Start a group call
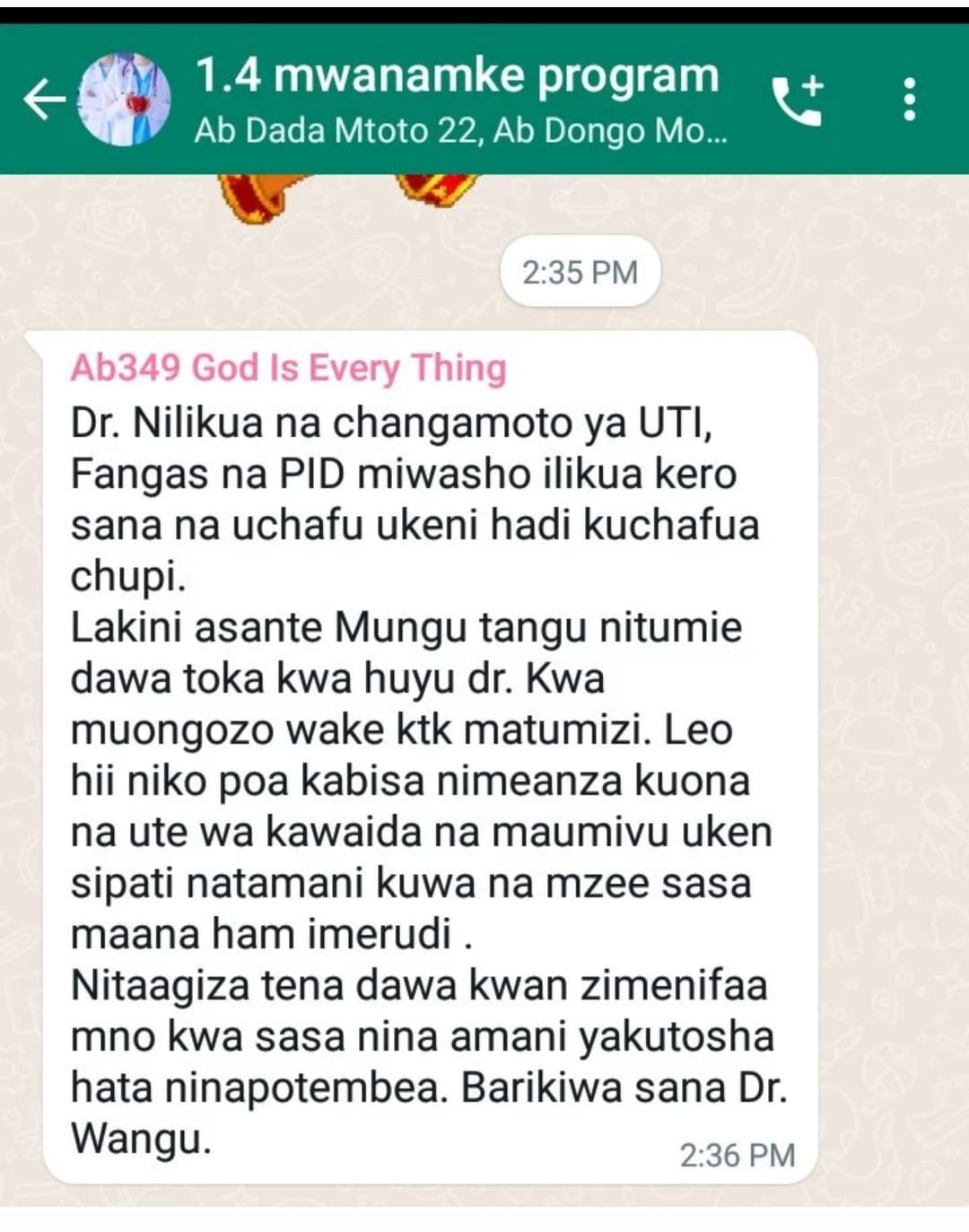The width and height of the screenshot is (969, 1232). (798, 99)
